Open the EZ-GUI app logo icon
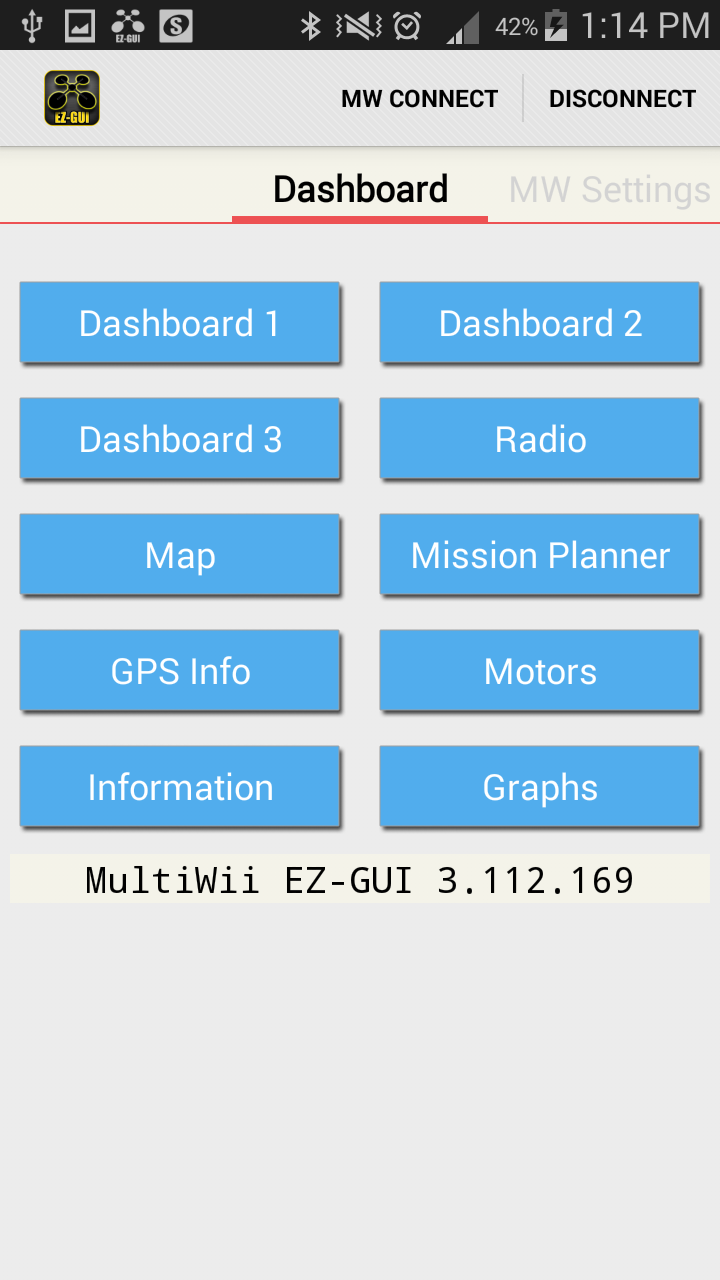 click(71, 96)
